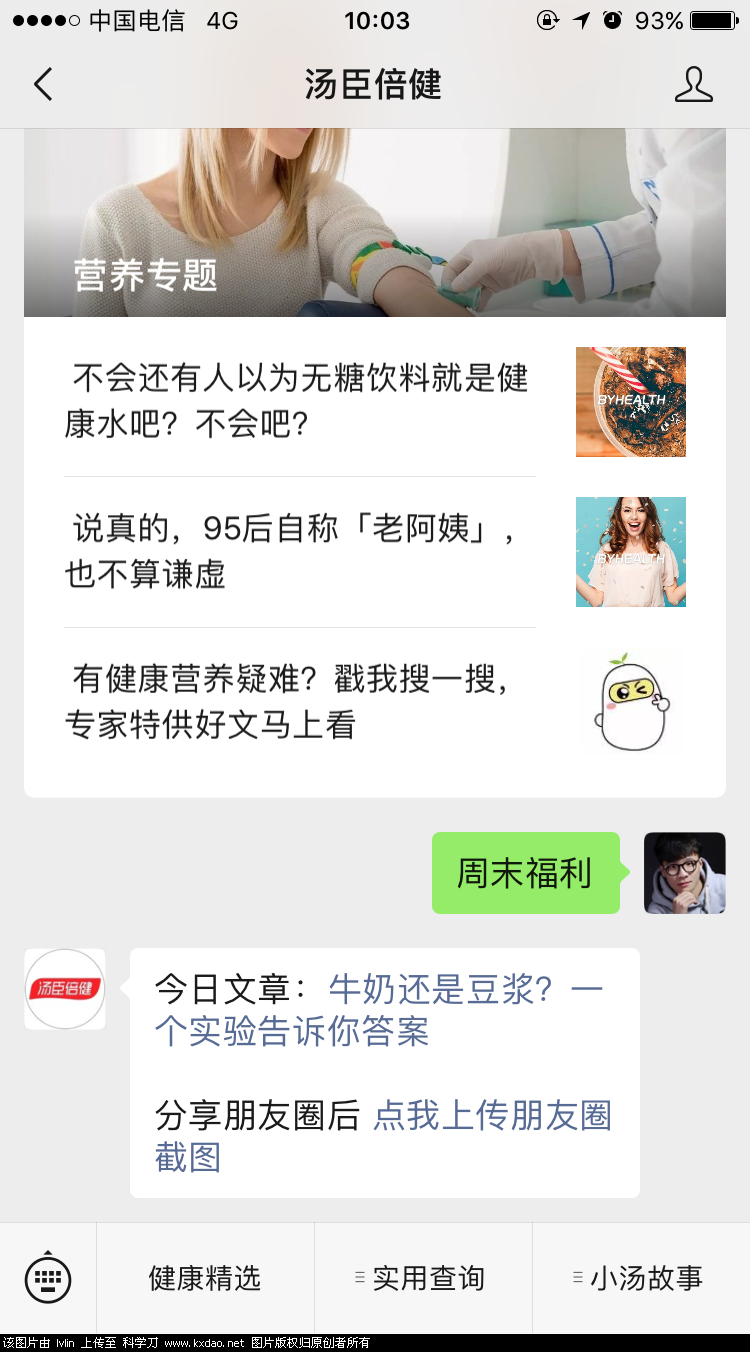Tap my own avatar beside 周末福利
This screenshot has height=1352, width=750.
(x=684, y=873)
